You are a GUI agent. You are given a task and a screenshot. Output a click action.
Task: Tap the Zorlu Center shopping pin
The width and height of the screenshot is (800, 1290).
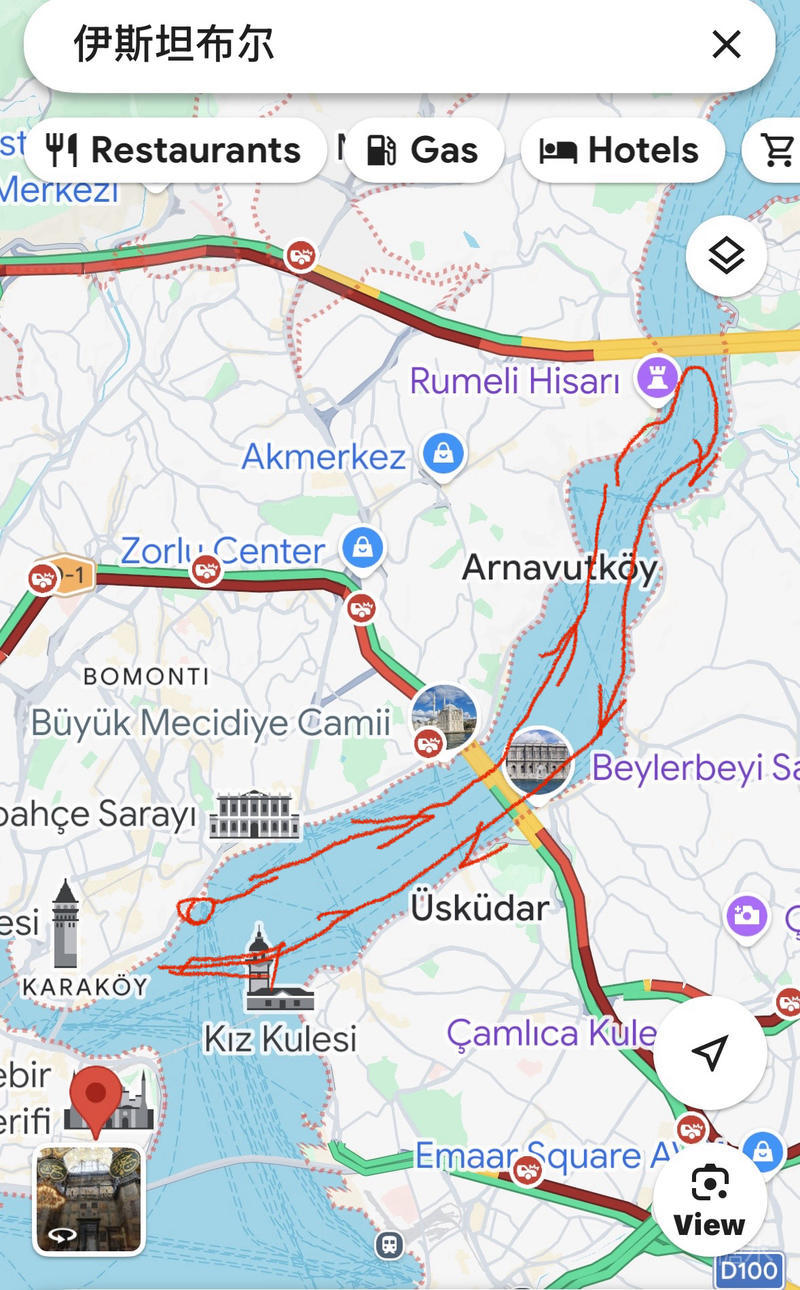click(x=363, y=548)
